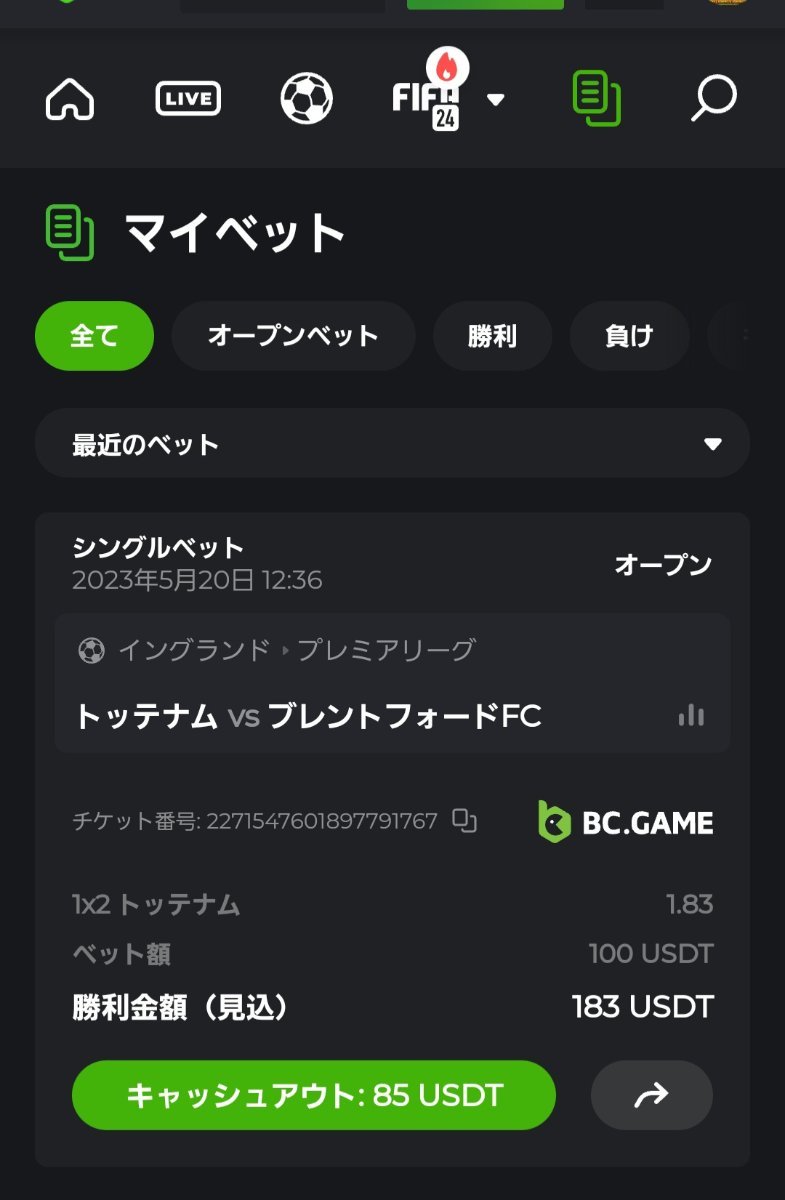This screenshot has width=785, height=1200.
Task: Open the トッテナム vs ブレントフォードFC match
Action: 308,716
